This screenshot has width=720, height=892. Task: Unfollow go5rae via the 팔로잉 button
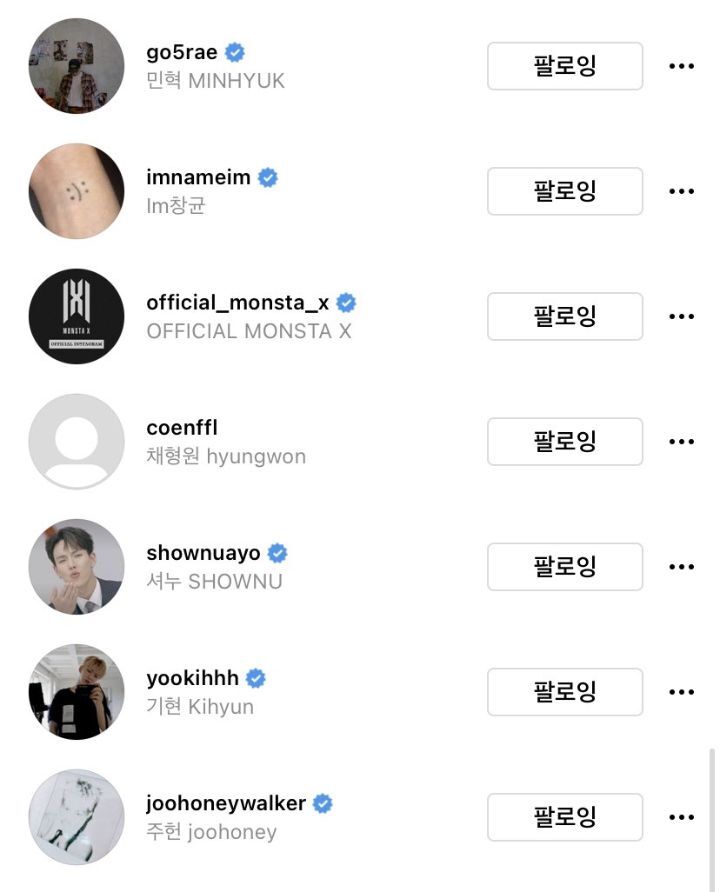click(564, 66)
